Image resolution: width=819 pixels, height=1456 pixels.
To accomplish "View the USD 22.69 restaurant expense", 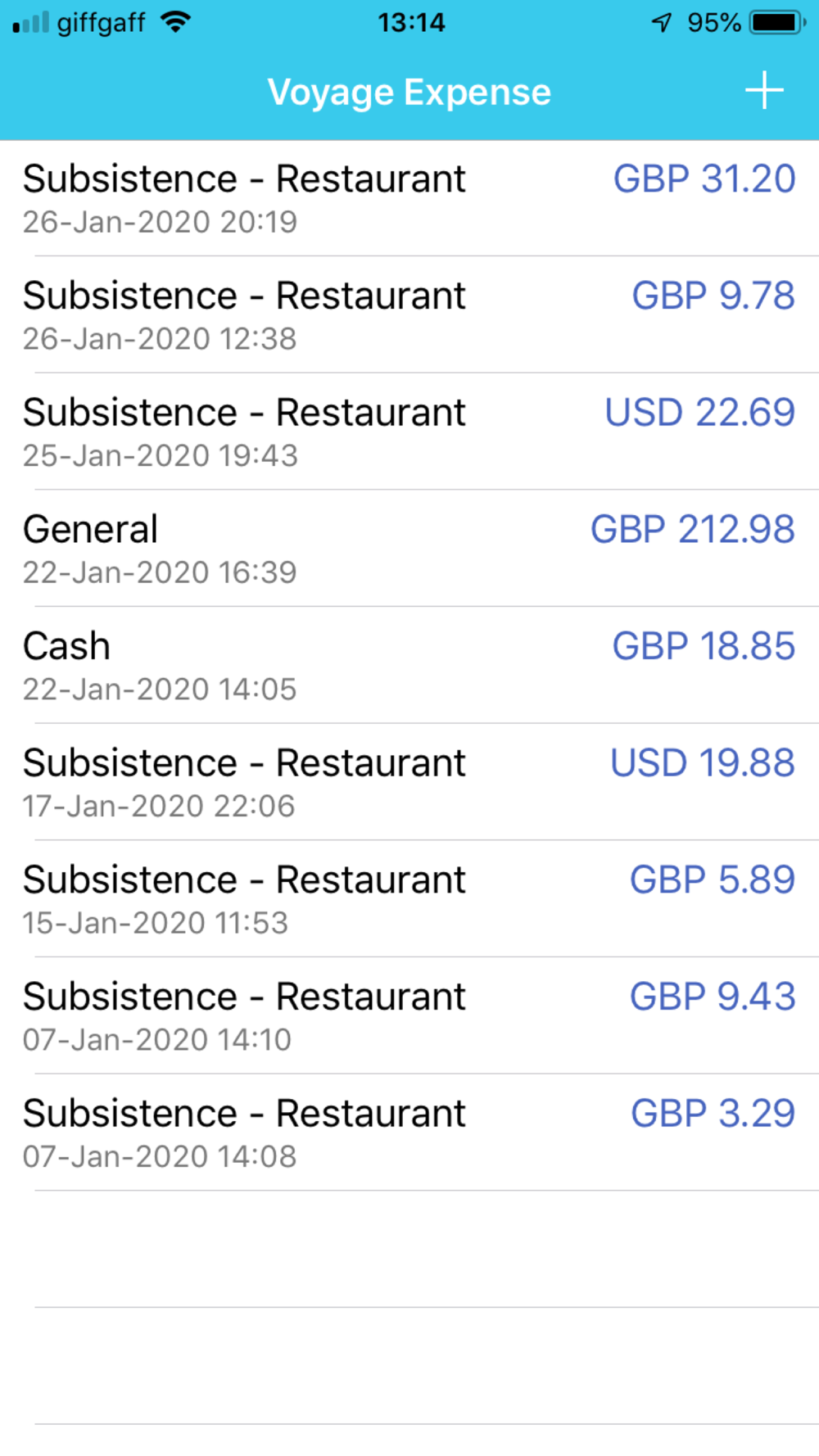I will (x=409, y=432).
